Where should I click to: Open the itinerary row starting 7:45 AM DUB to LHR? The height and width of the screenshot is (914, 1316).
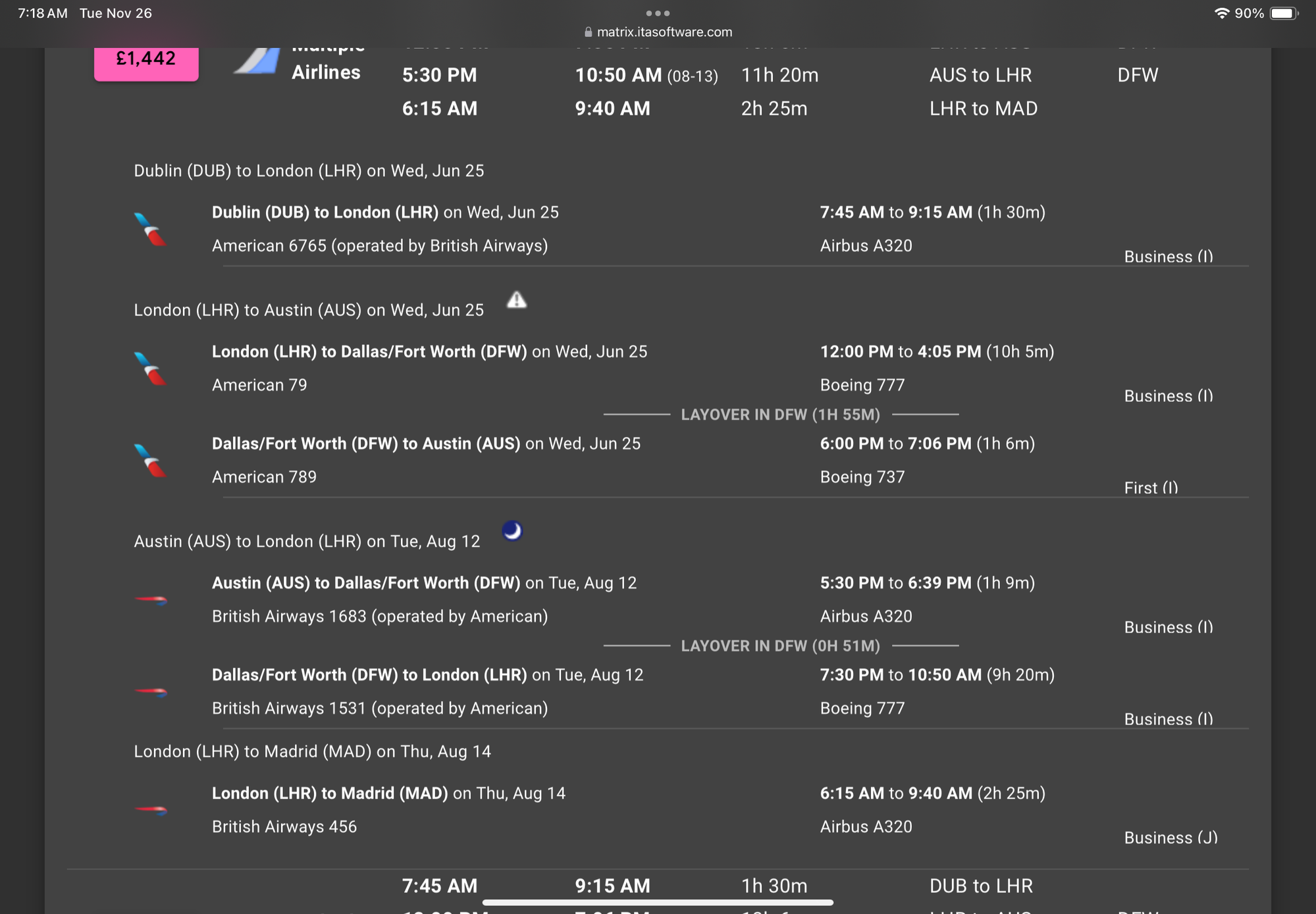click(658, 886)
